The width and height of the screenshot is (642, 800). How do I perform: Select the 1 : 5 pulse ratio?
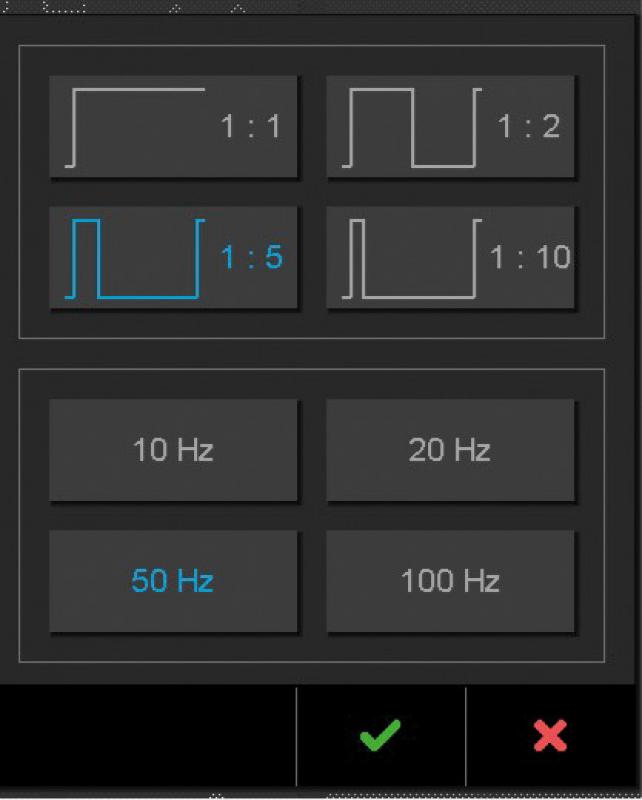(174, 258)
